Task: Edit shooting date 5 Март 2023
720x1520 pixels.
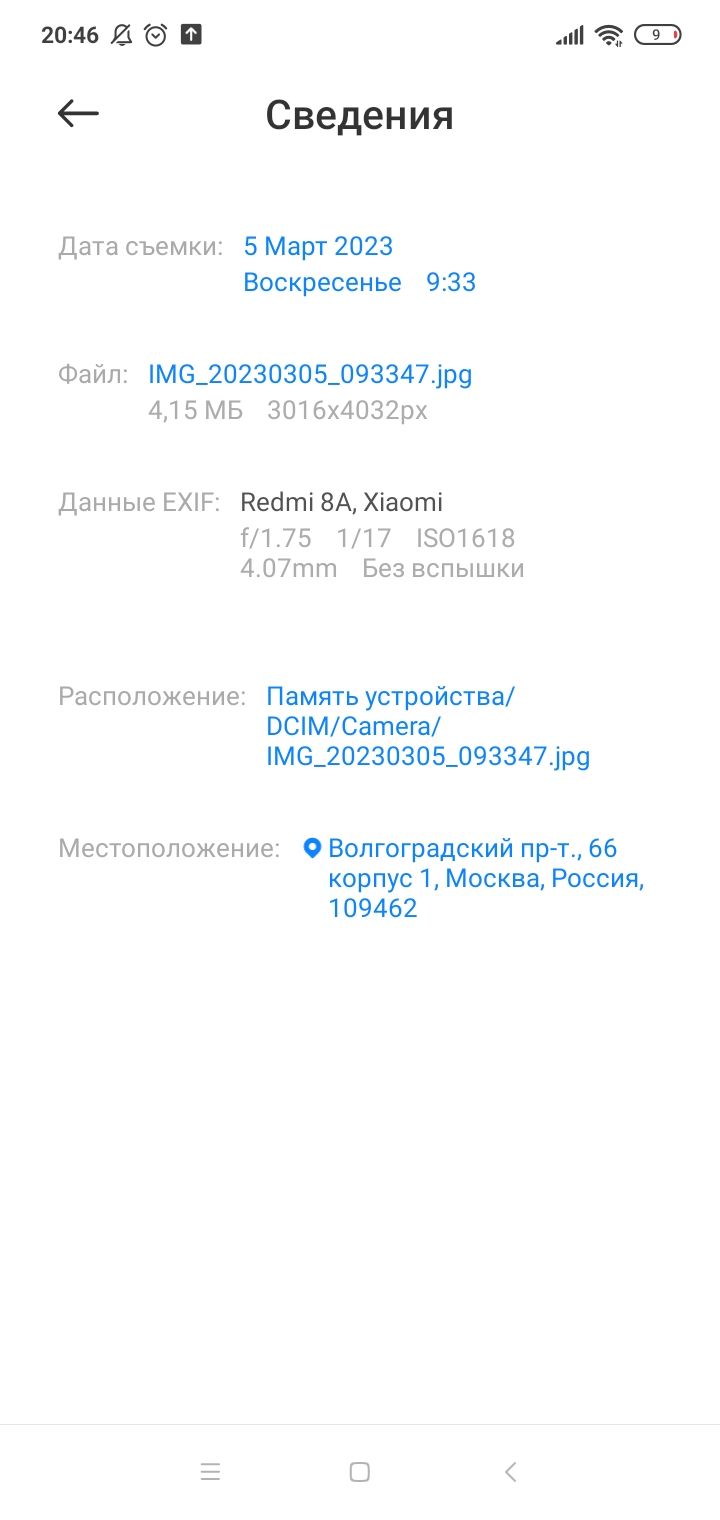Action: pyautogui.click(x=318, y=247)
